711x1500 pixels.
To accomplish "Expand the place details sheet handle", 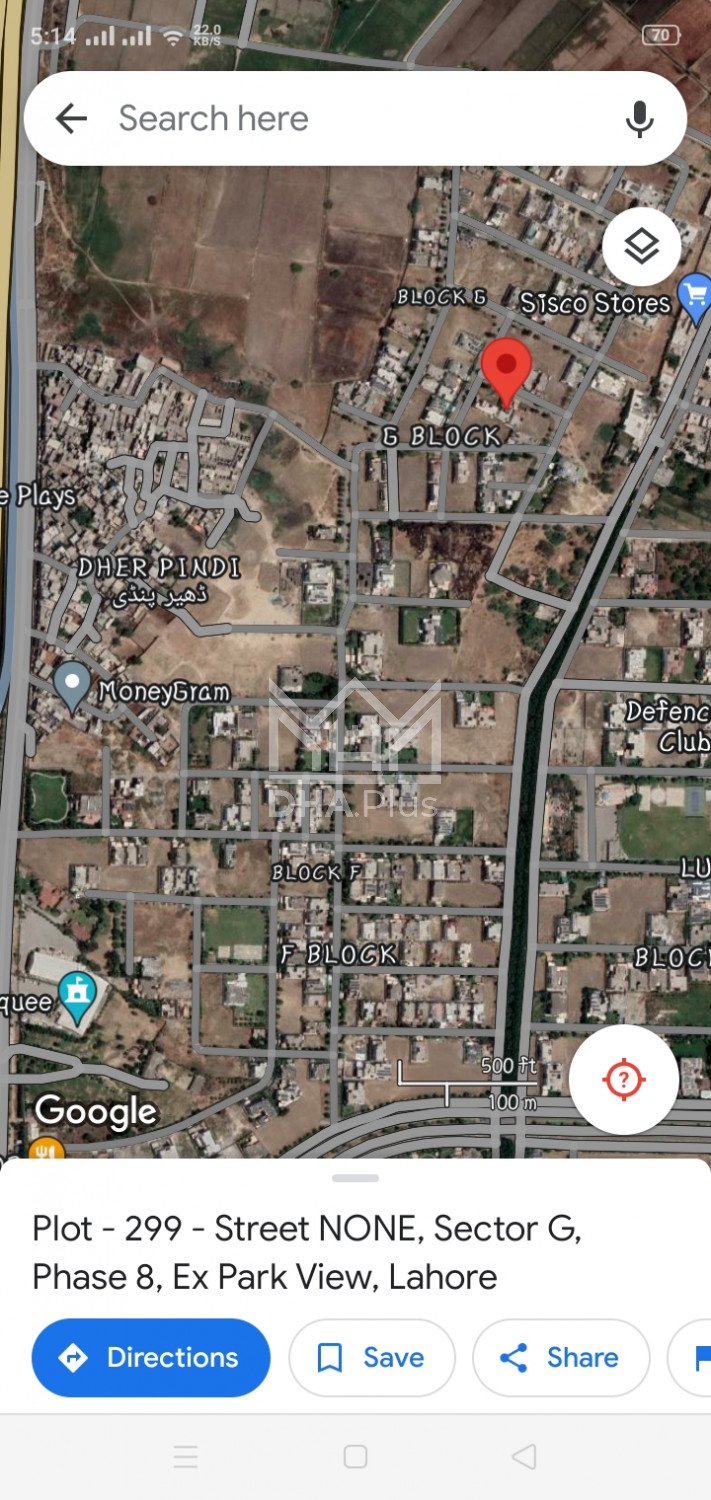I will pyautogui.click(x=355, y=1178).
